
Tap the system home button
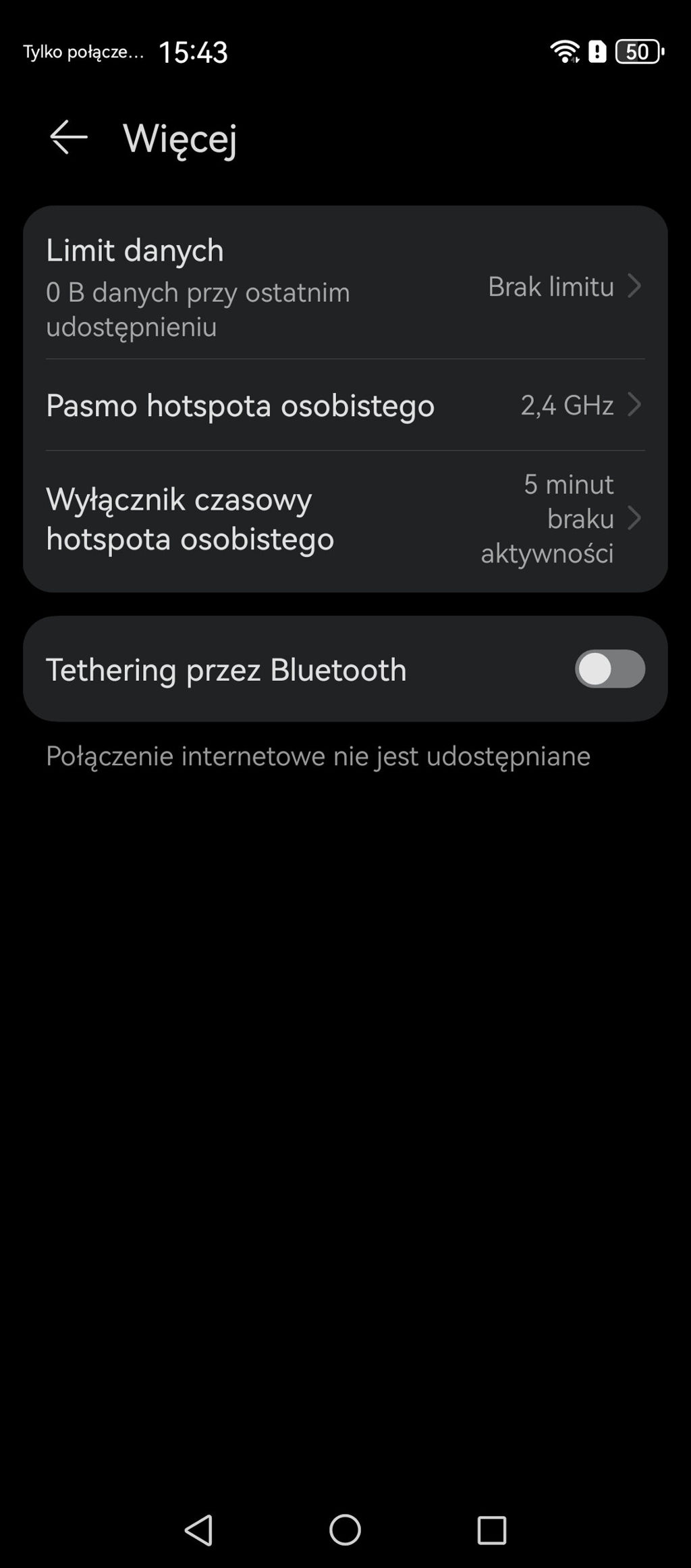pyautogui.click(x=345, y=1530)
